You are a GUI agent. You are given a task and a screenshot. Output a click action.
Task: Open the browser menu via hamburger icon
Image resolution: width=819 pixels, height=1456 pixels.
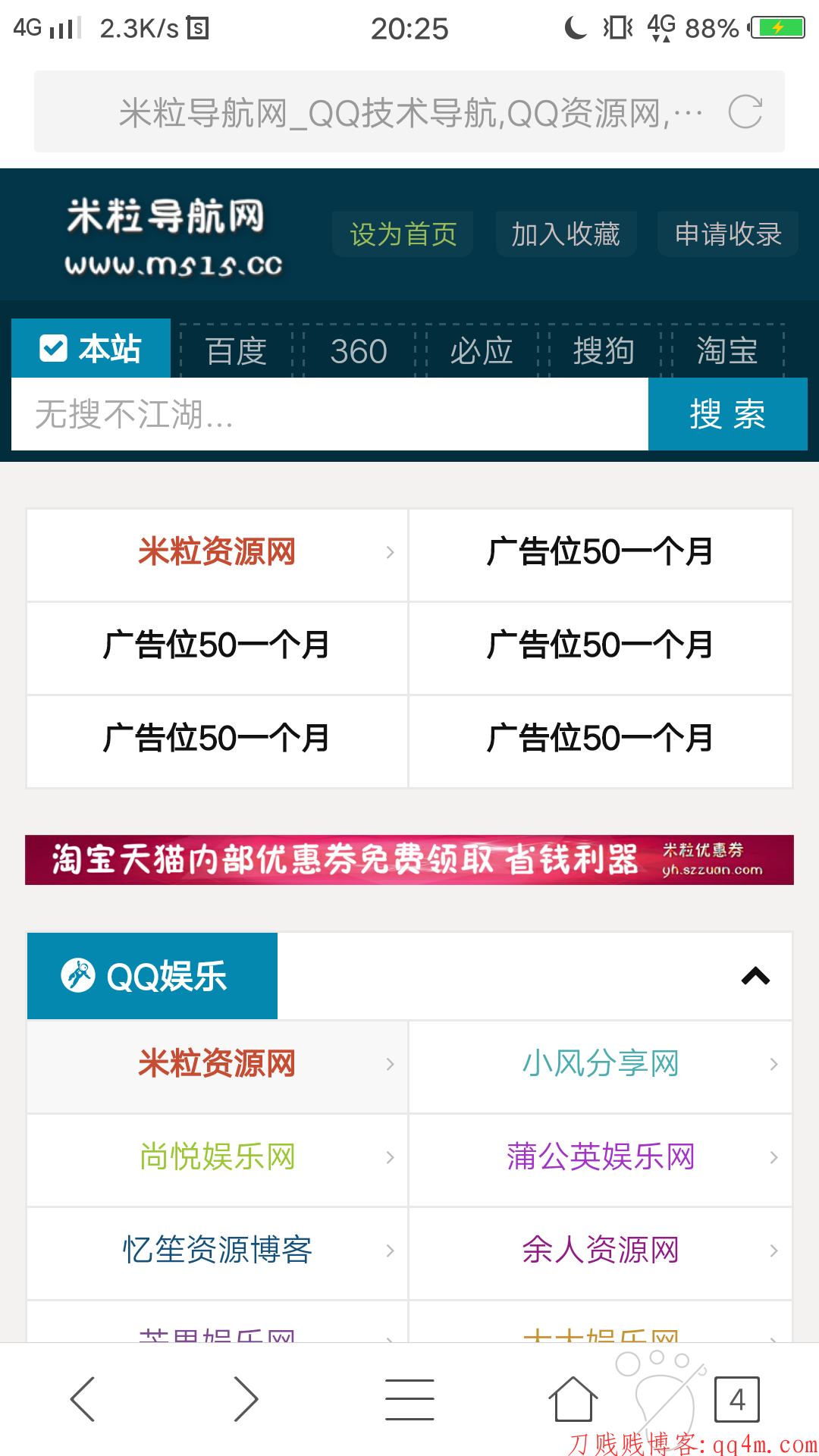[409, 1399]
